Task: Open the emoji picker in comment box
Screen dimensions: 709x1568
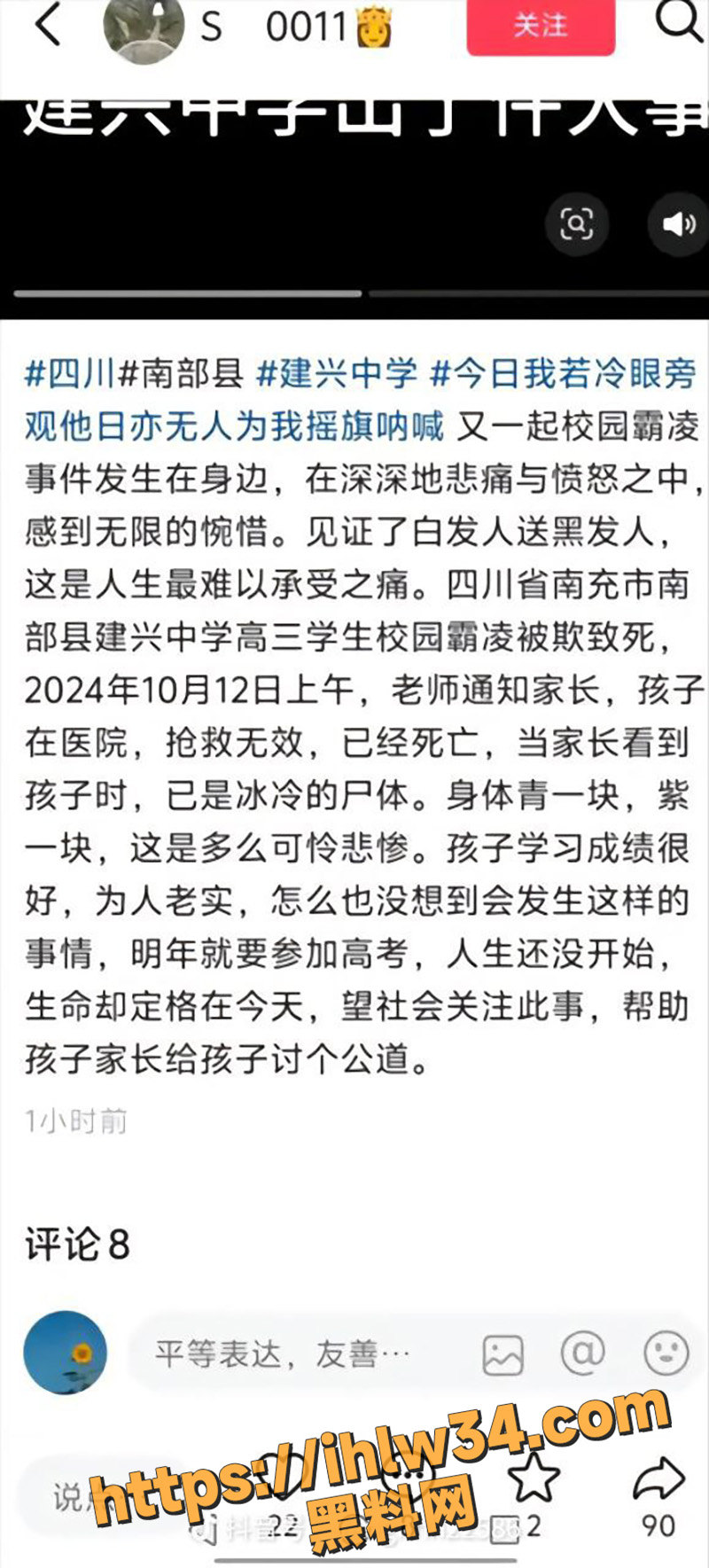Action: pos(666,1353)
